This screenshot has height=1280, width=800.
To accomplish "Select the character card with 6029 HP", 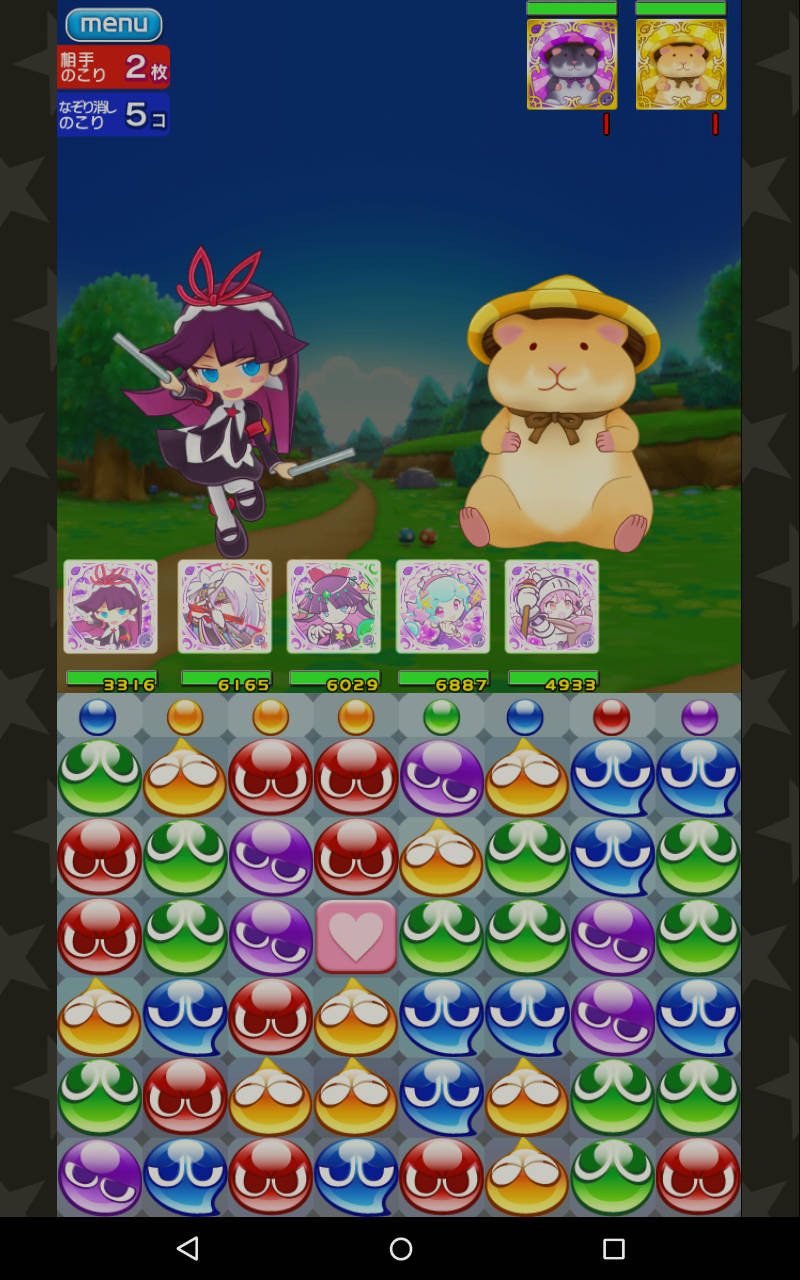I will point(333,606).
